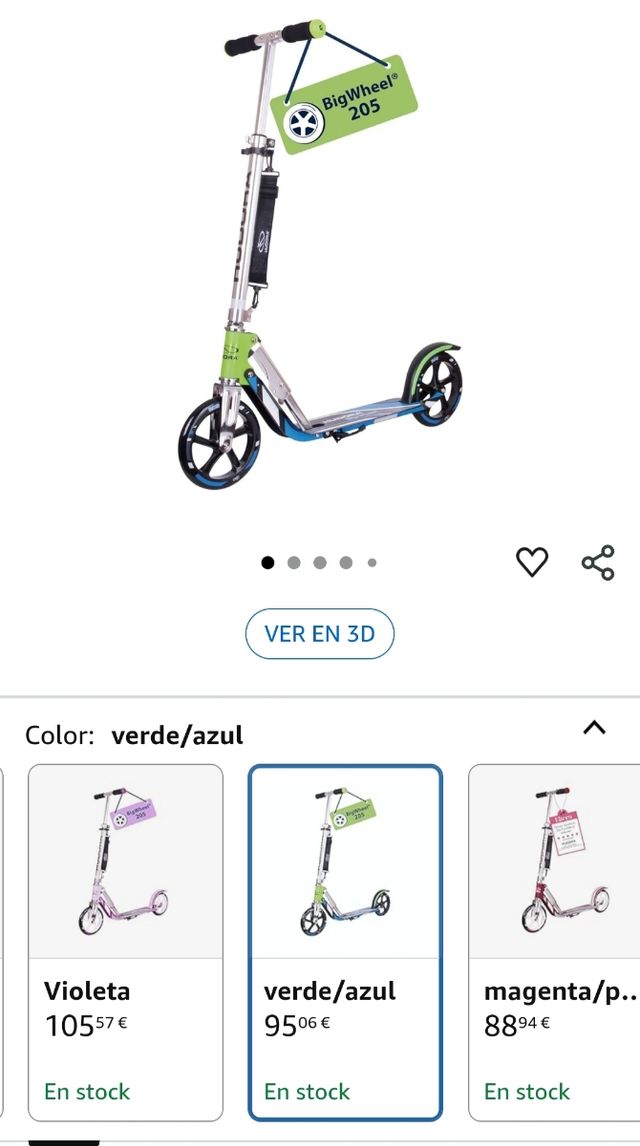Jump to the second image via the carousel dots
The image size is (640, 1146).
tap(294, 563)
